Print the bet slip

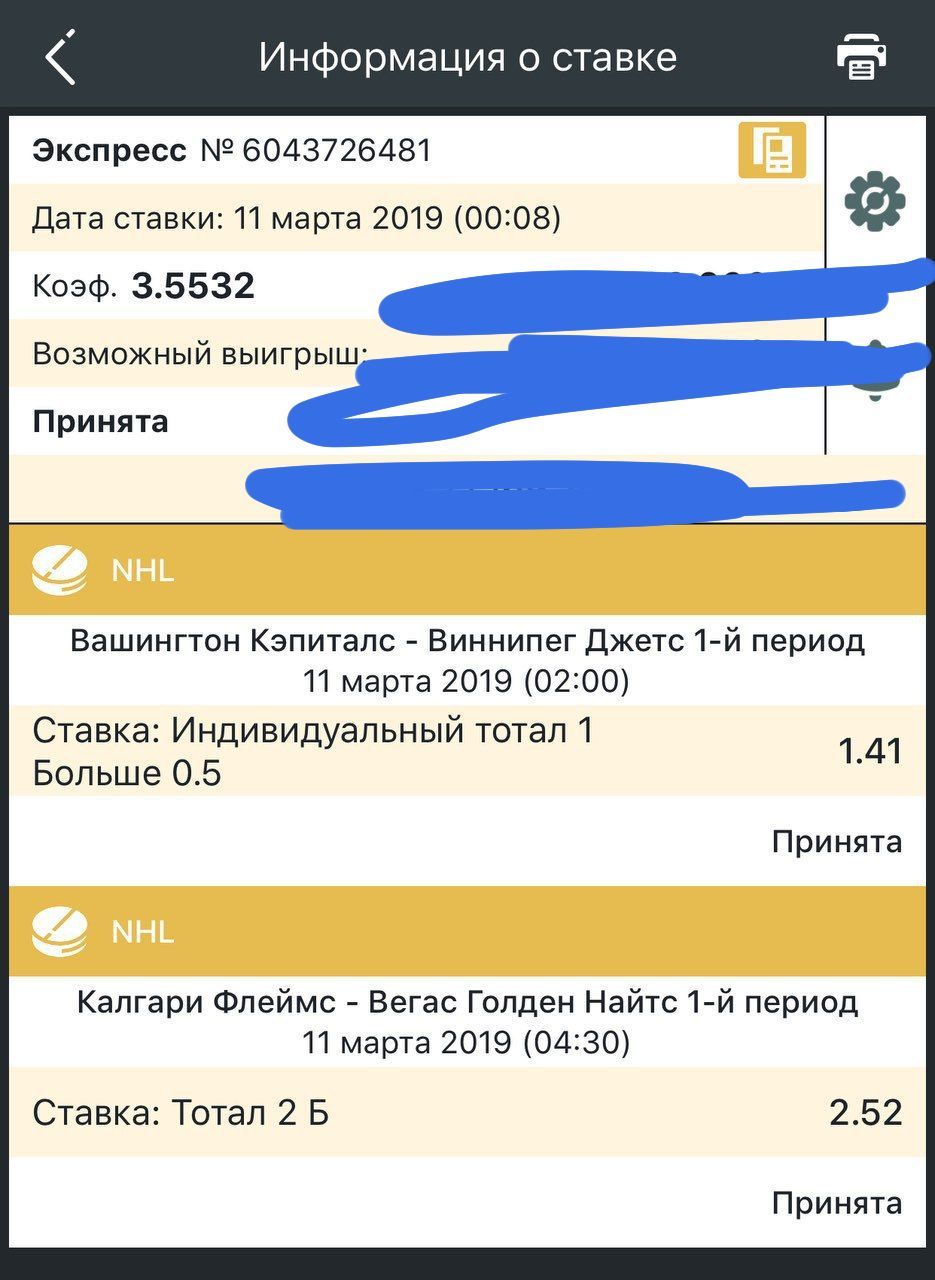861,57
